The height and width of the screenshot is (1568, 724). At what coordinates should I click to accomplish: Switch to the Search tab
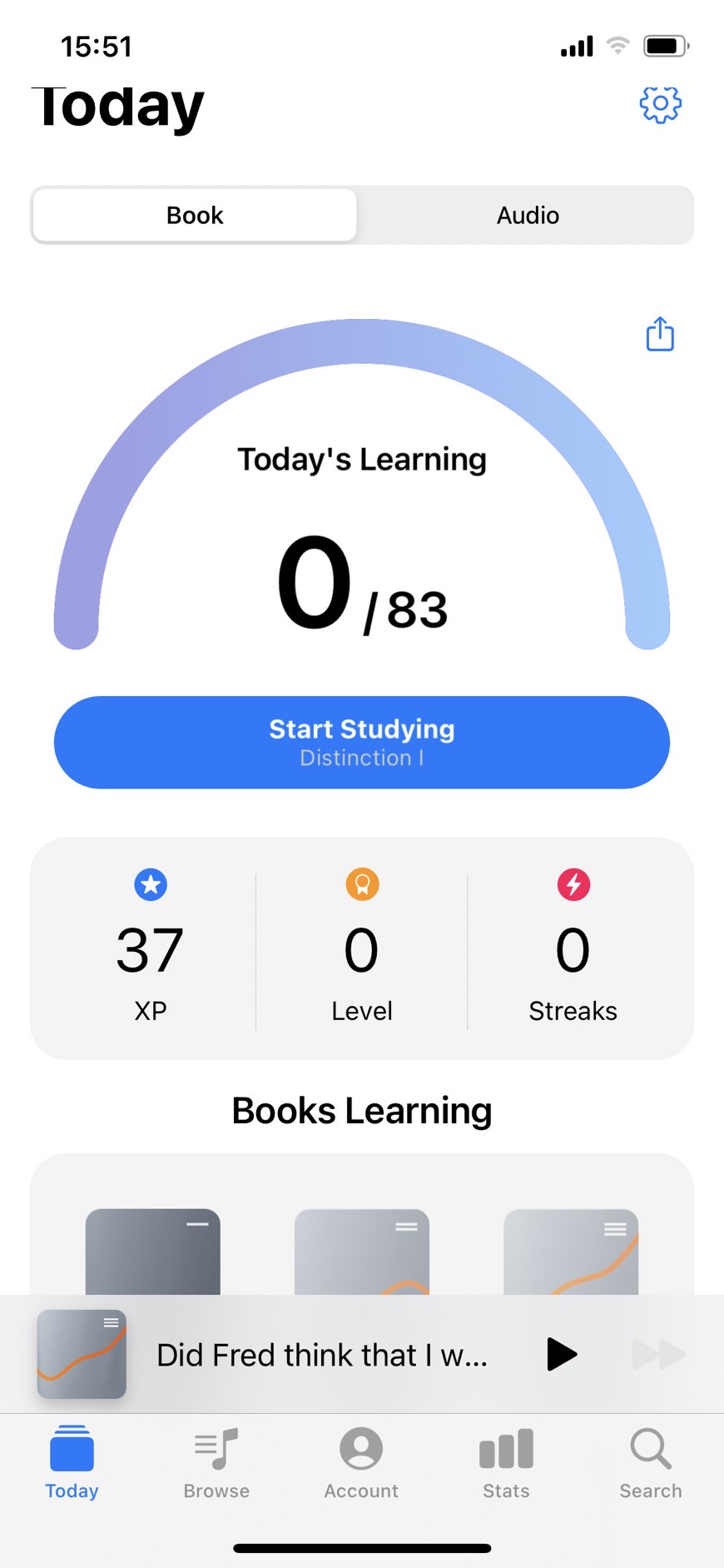pyautogui.click(x=651, y=1462)
